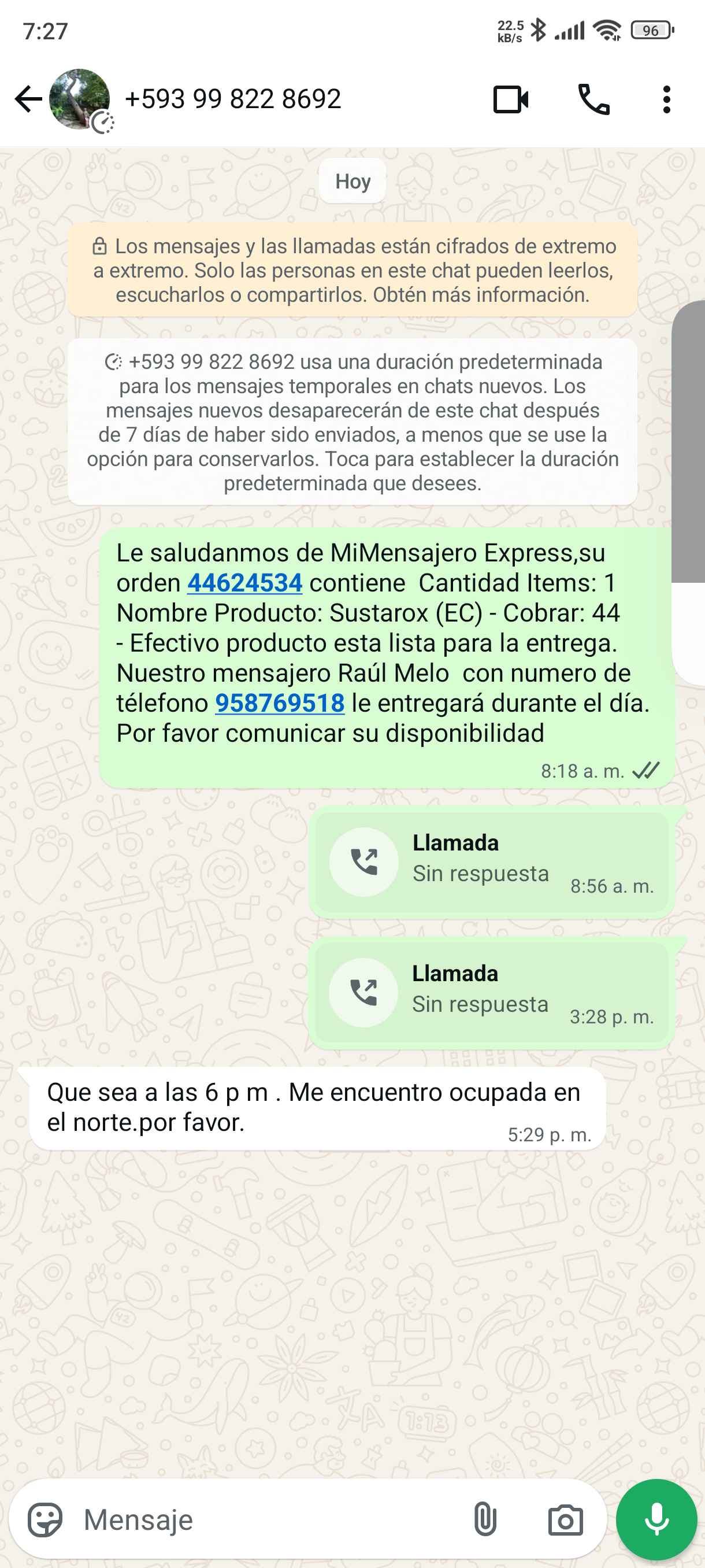Tap the end-to-end encryption notice
705x1568 pixels.
(x=353, y=270)
